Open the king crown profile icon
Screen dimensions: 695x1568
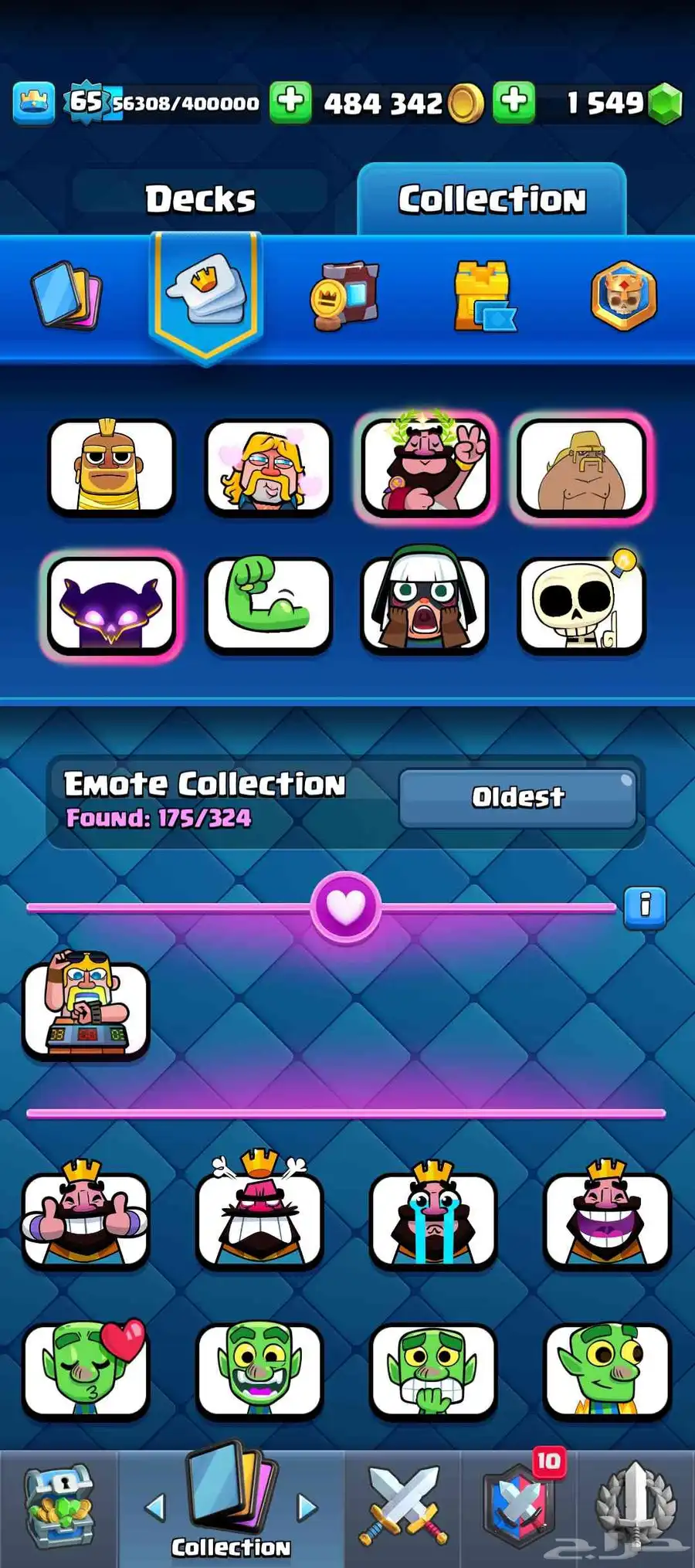coord(33,103)
